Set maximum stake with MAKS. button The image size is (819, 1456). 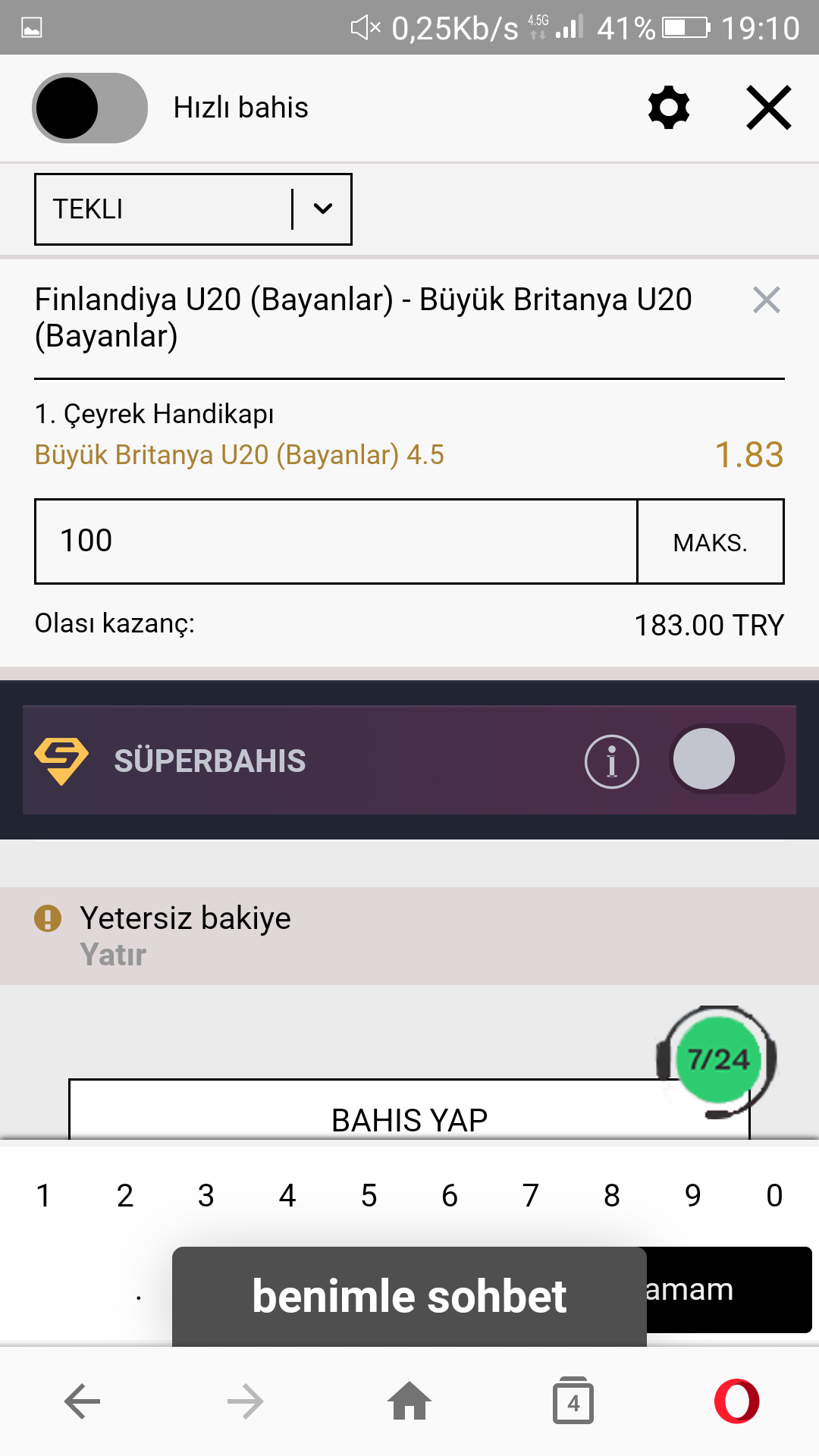pos(711,541)
